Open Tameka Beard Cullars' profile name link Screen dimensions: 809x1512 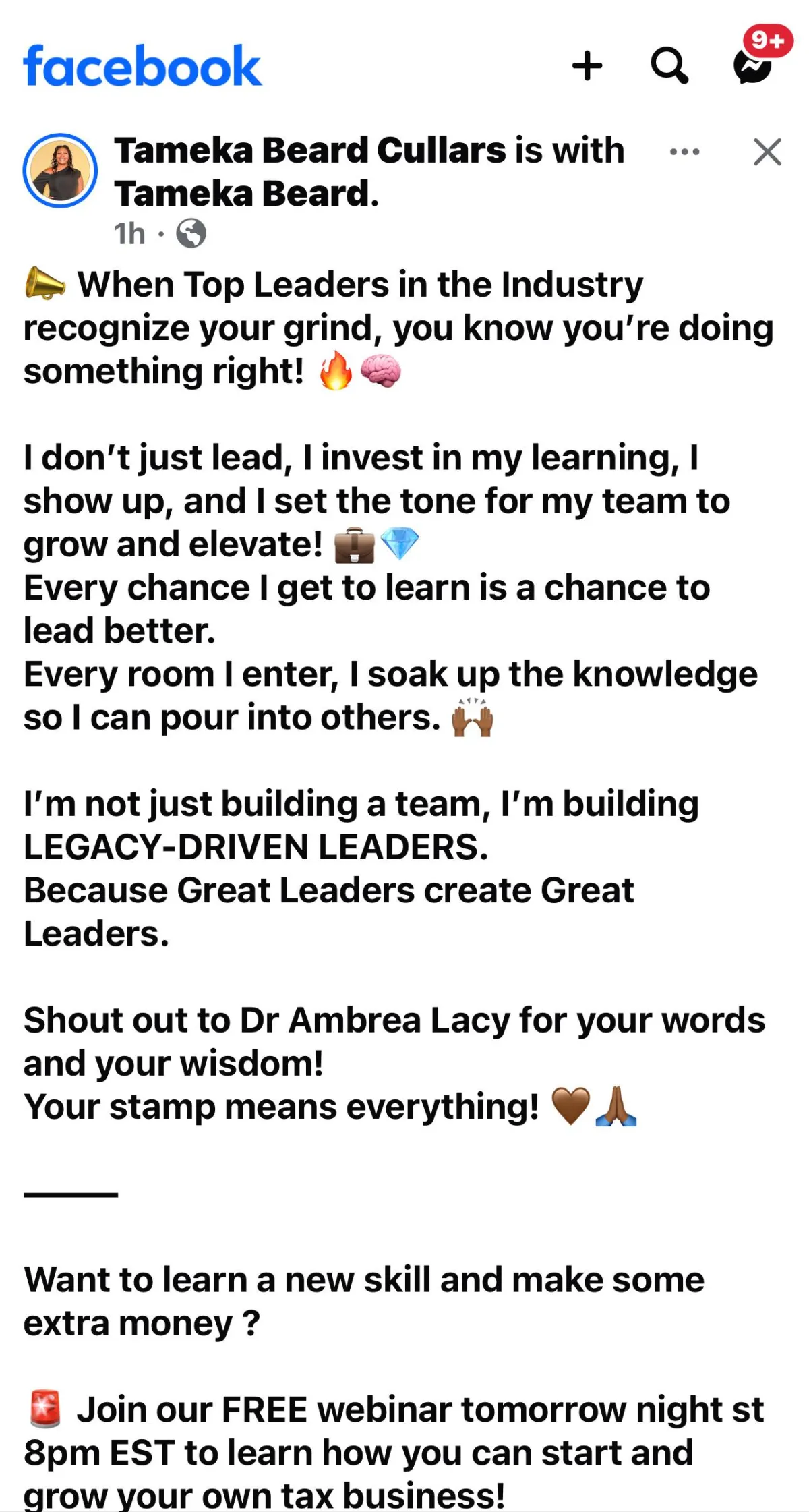coord(310,150)
